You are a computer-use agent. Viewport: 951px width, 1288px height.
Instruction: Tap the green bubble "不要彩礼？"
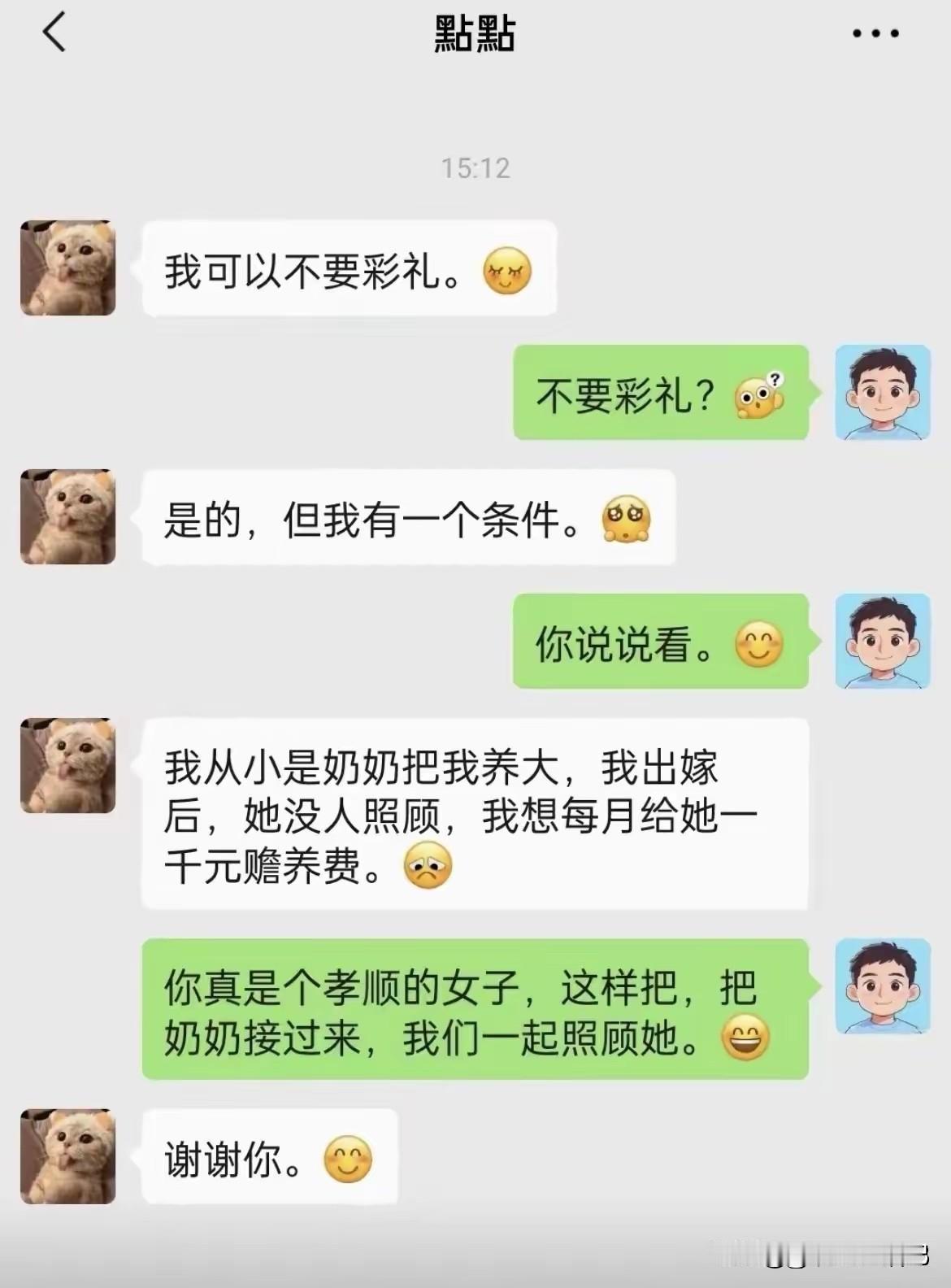[642, 396]
